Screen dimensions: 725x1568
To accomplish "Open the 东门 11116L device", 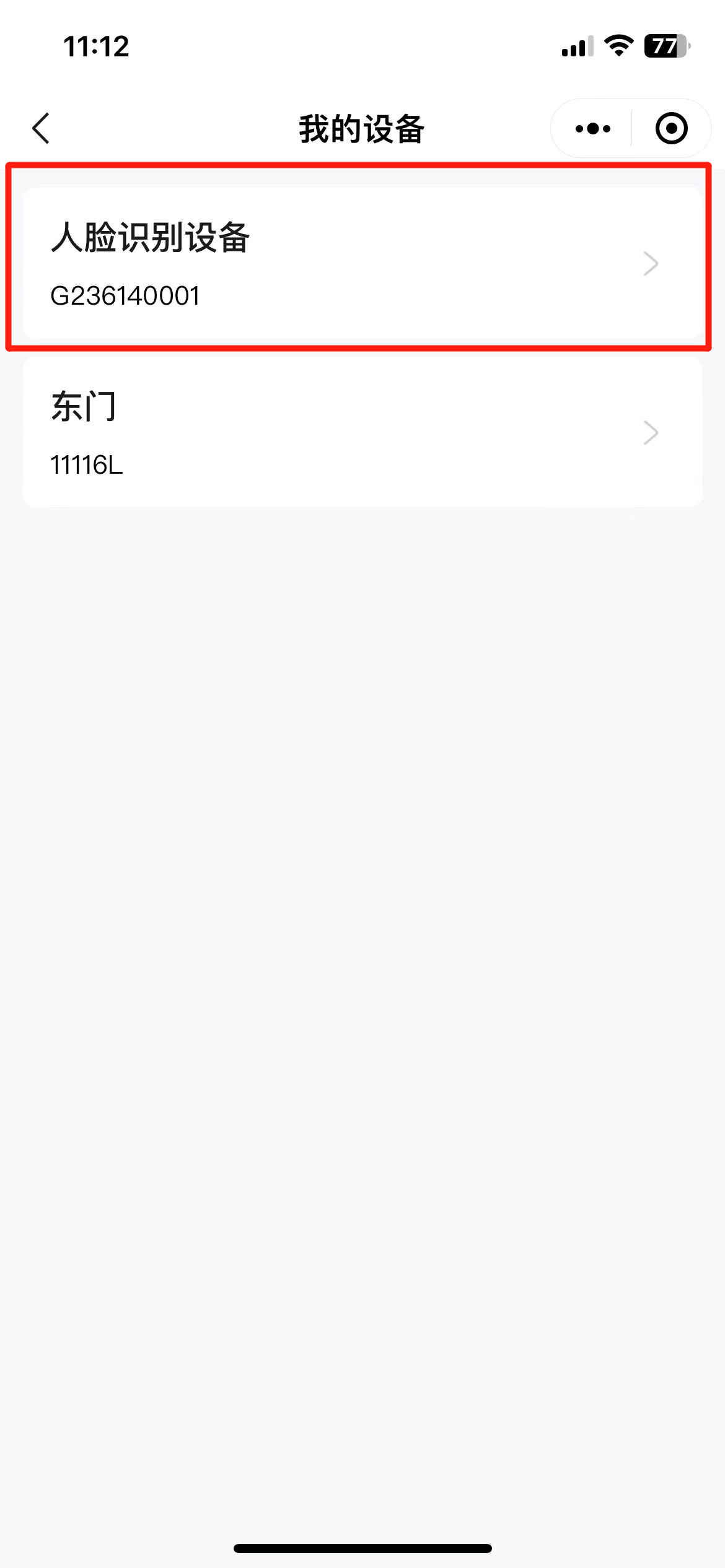I will coord(362,432).
